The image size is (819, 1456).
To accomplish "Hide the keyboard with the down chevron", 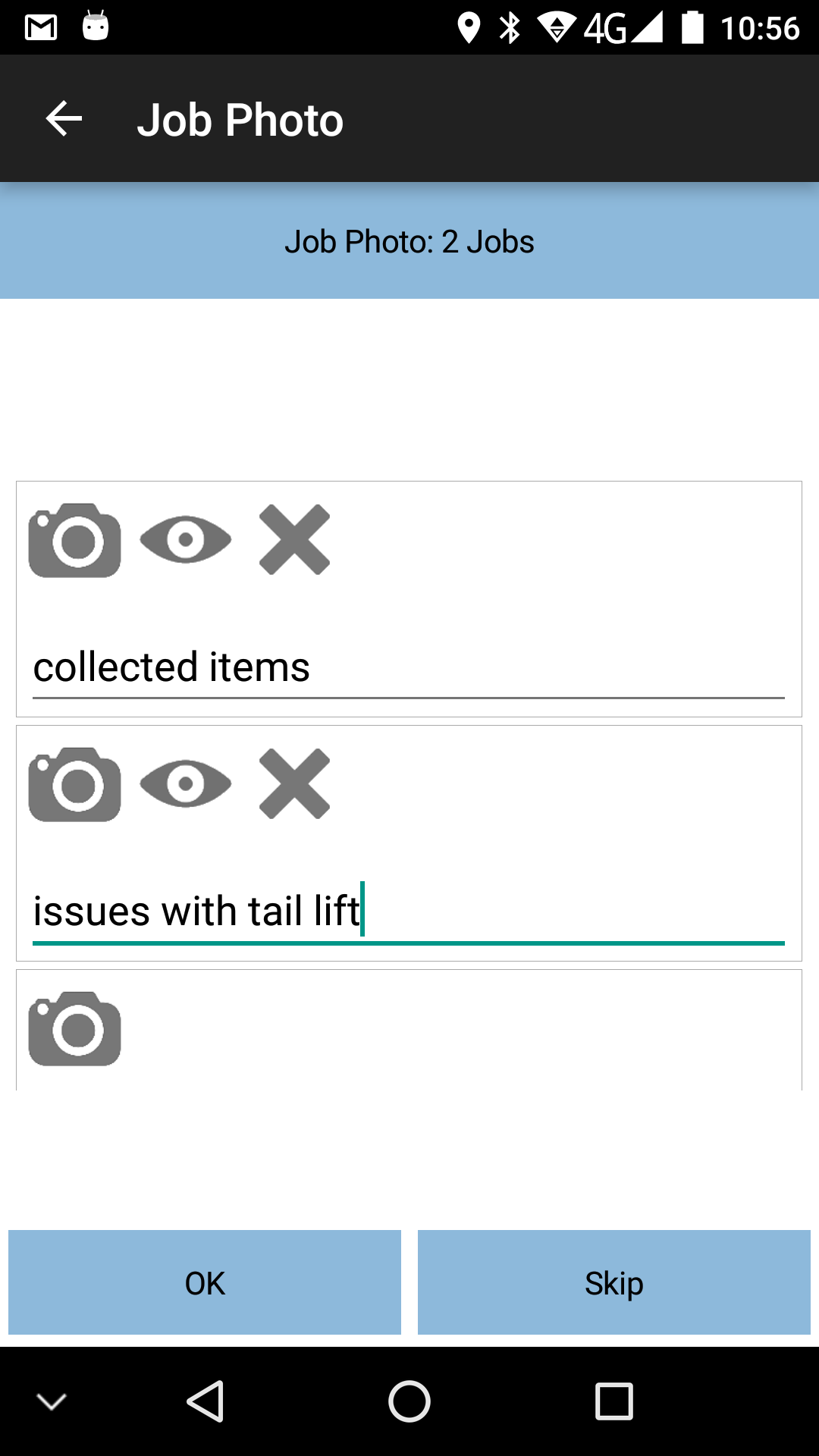I will [x=52, y=1401].
